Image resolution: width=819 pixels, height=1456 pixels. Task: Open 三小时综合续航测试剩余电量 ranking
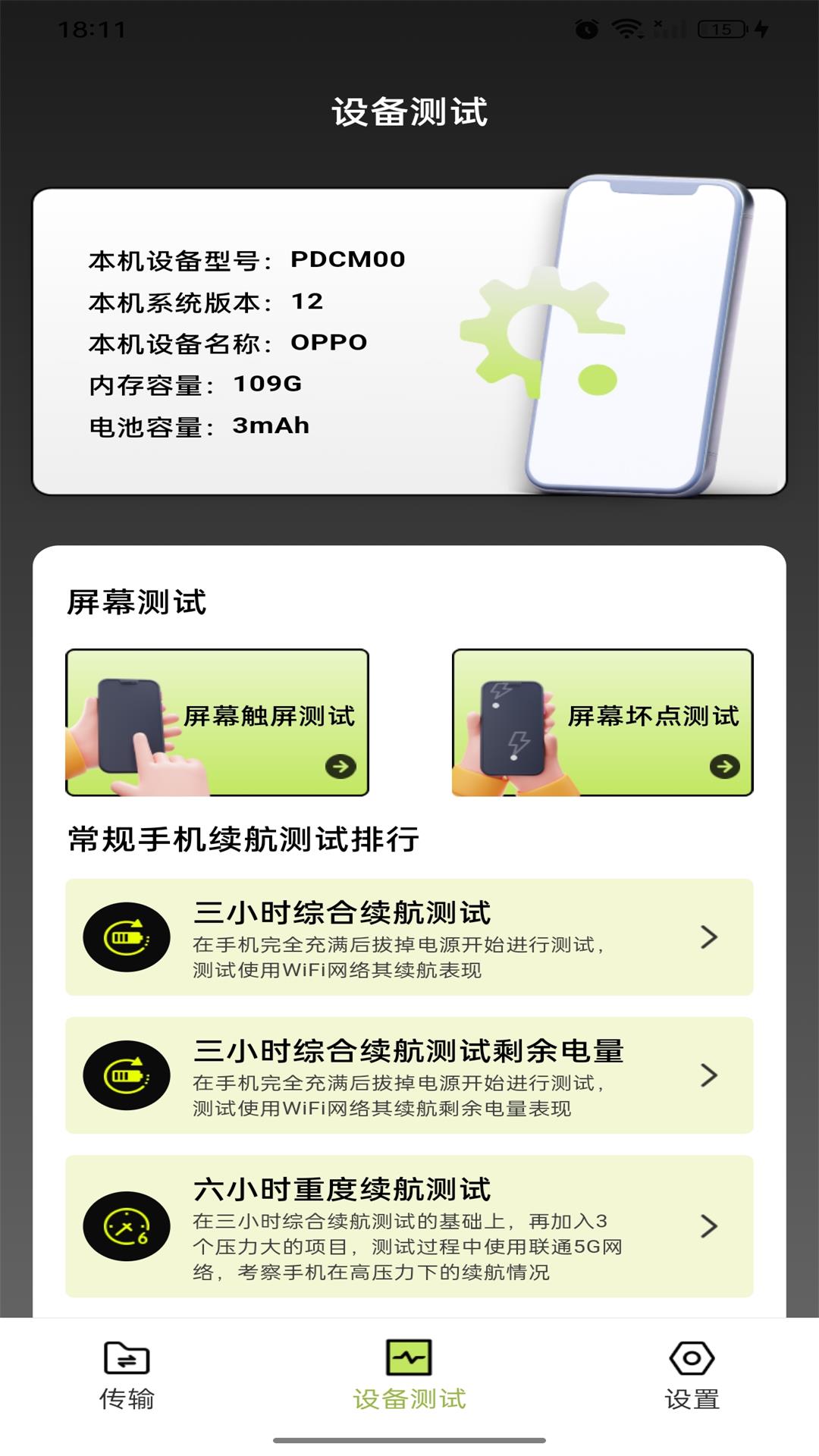tap(409, 1075)
